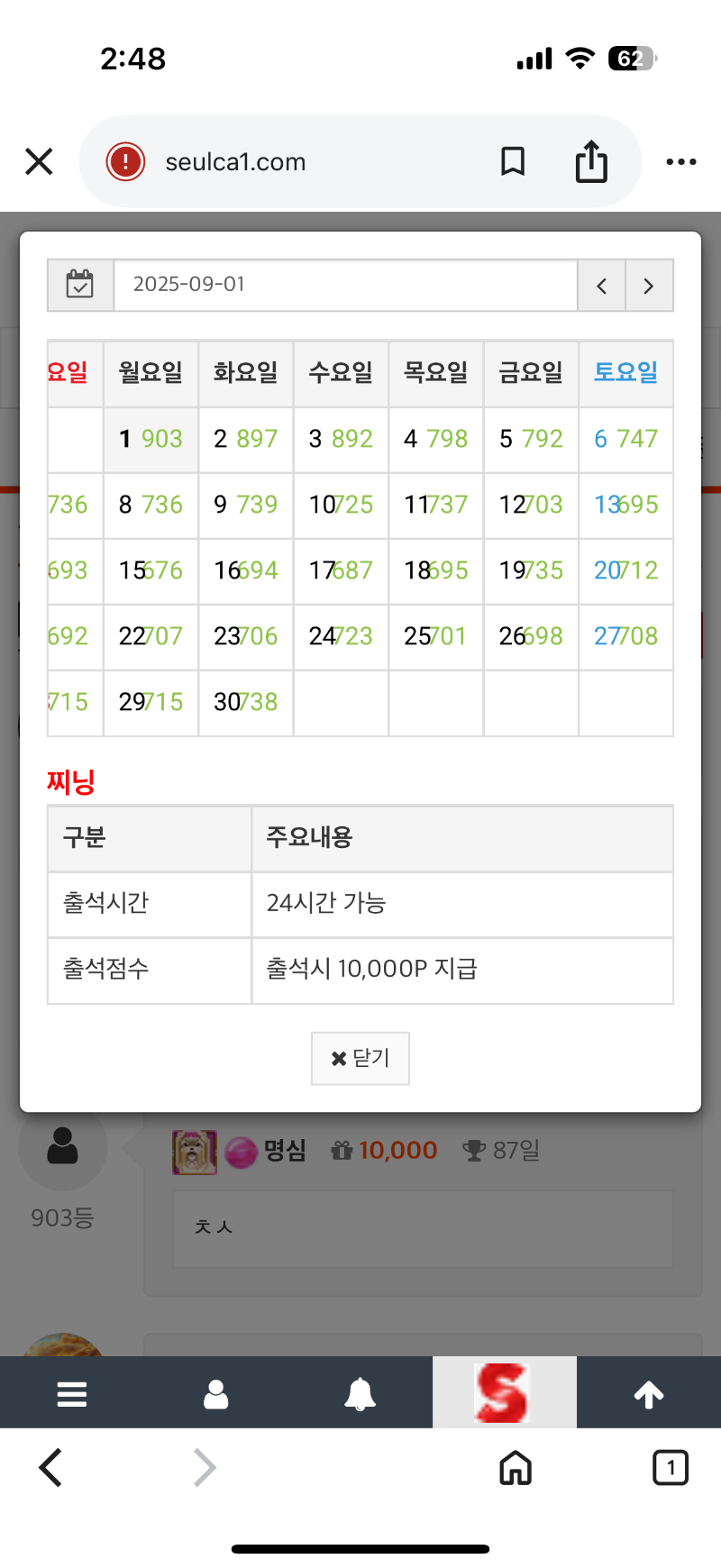Tap the site security warning icon
Image resolution: width=721 pixels, height=1568 pixels.
click(x=125, y=161)
